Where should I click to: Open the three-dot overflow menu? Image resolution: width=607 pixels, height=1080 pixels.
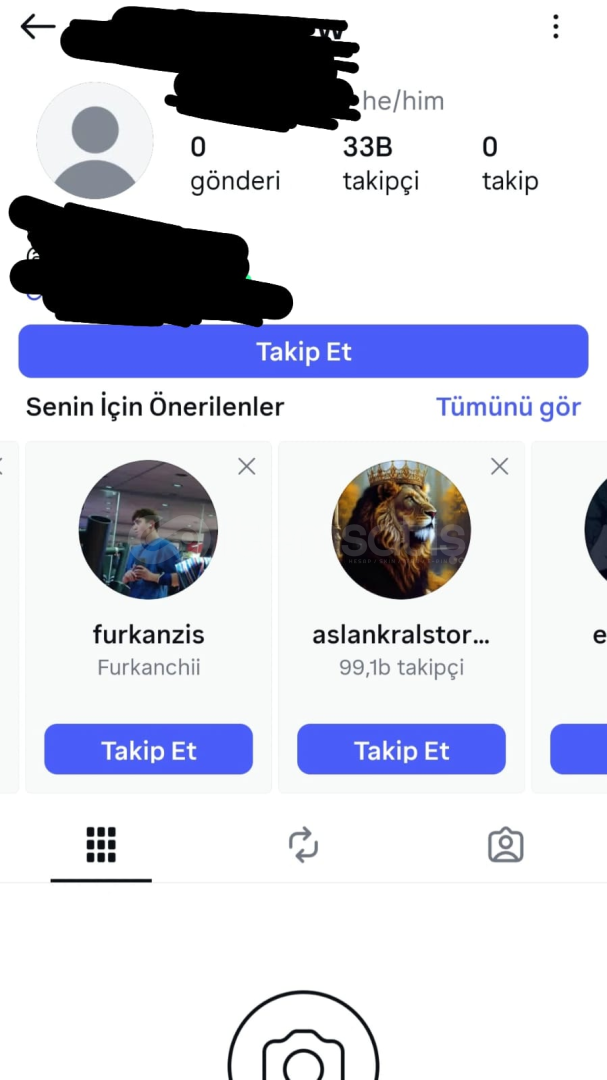(x=556, y=27)
